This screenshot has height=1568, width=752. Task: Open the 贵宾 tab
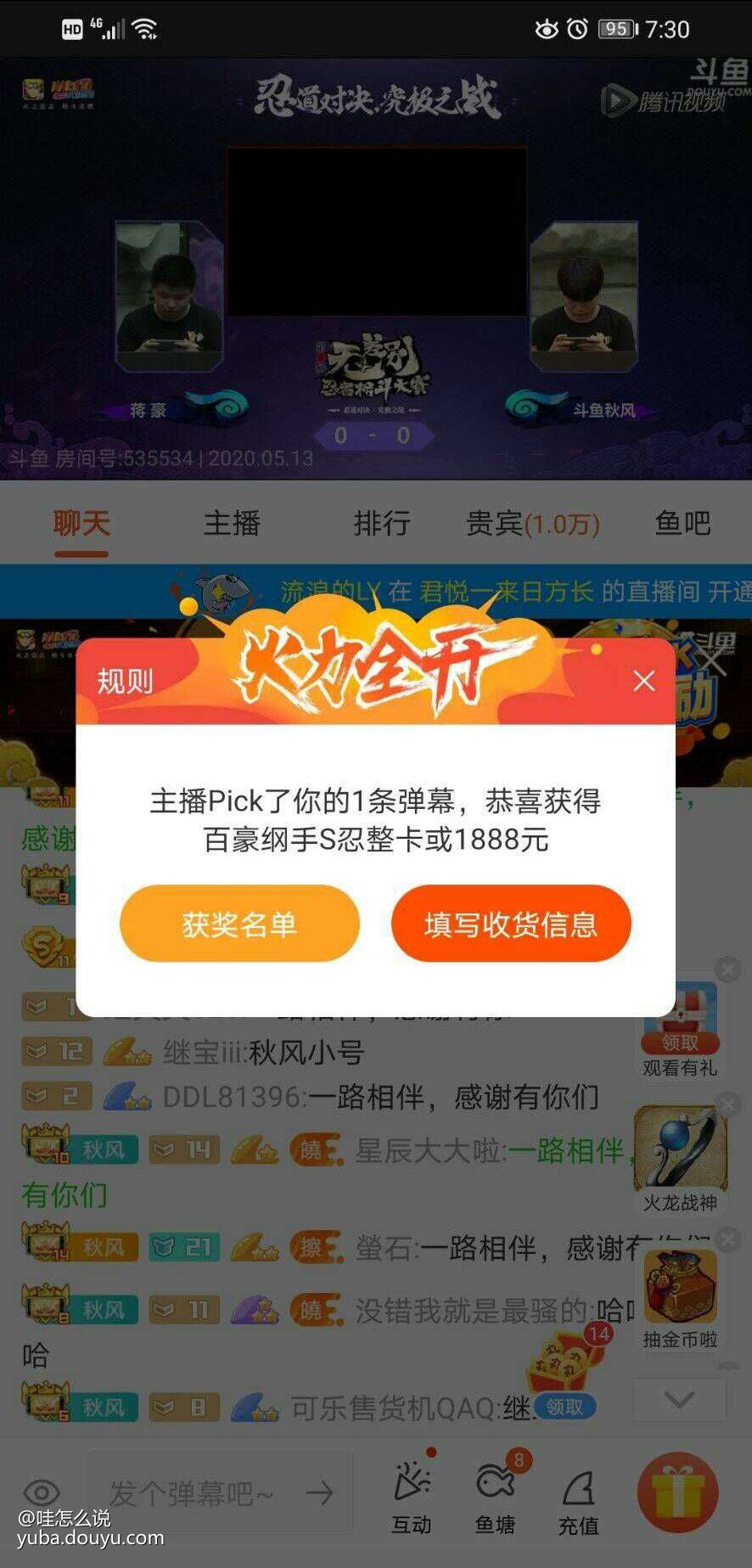(532, 524)
